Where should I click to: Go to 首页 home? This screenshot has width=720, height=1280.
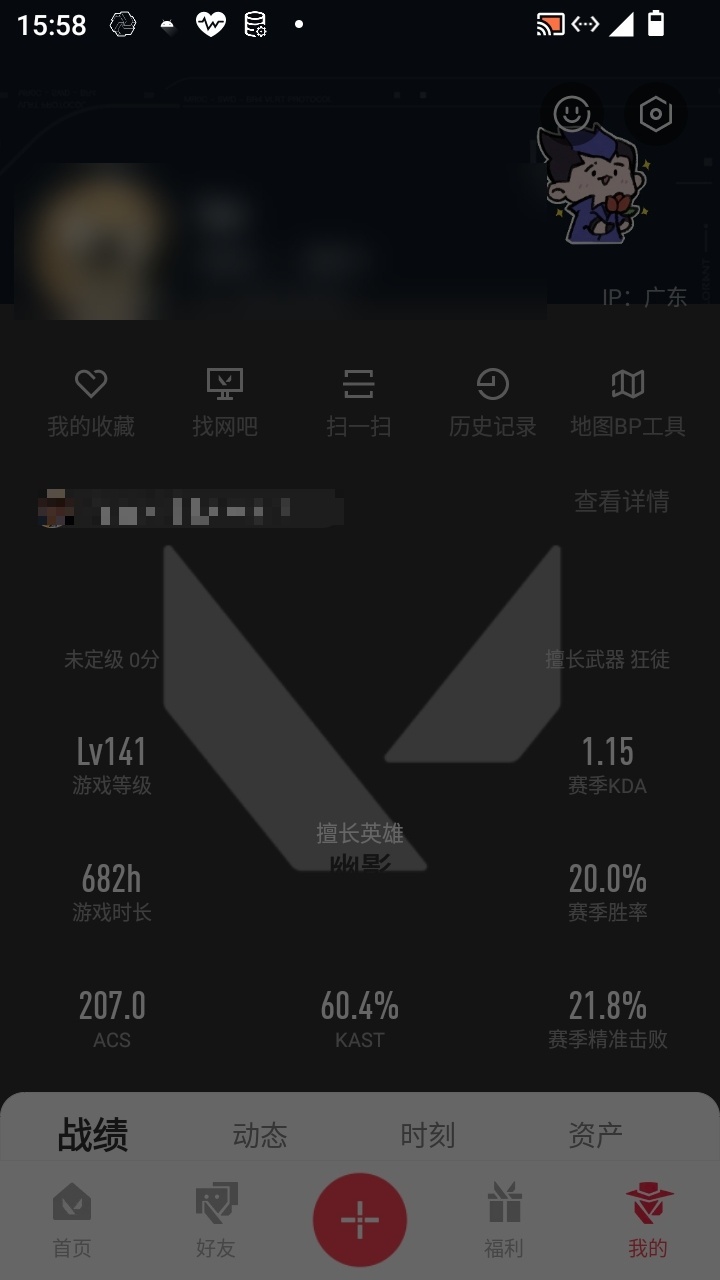tap(72, 1220)
